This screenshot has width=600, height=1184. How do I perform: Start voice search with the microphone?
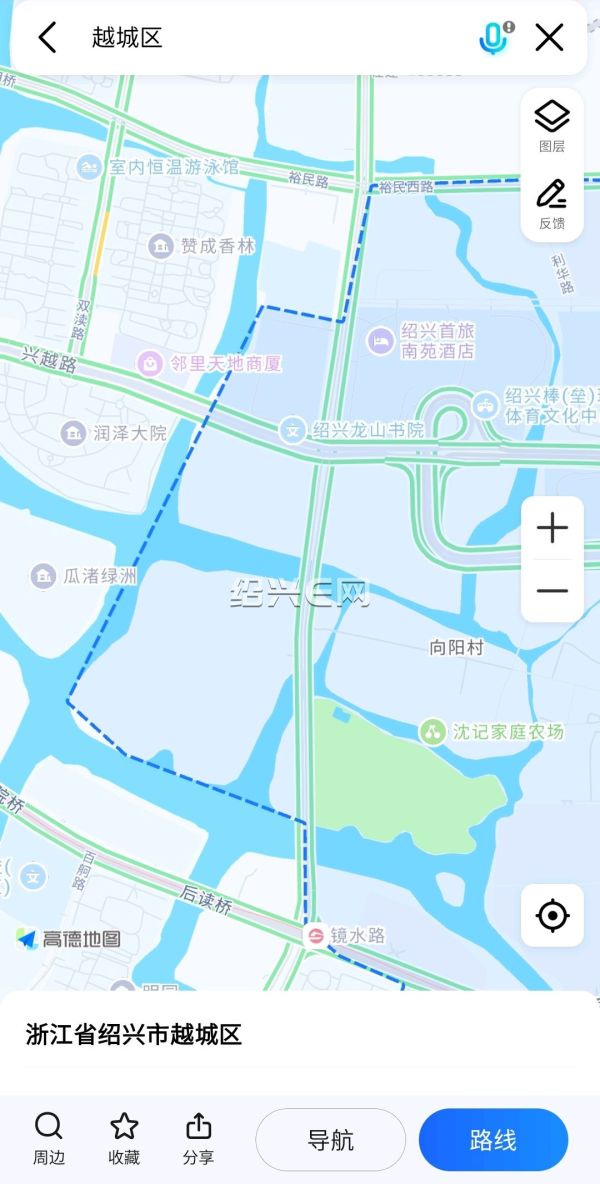494,37
